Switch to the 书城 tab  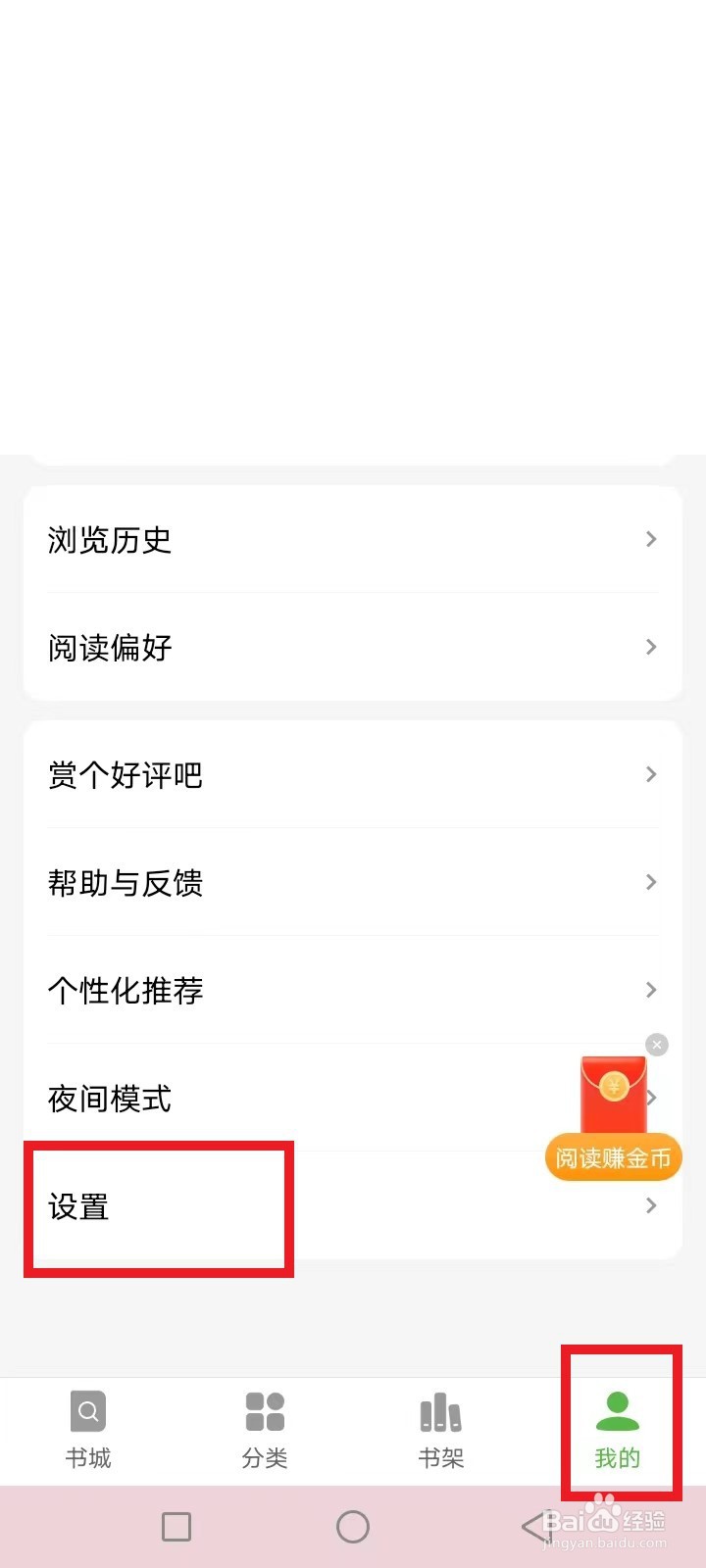(x=87, y=1431)
